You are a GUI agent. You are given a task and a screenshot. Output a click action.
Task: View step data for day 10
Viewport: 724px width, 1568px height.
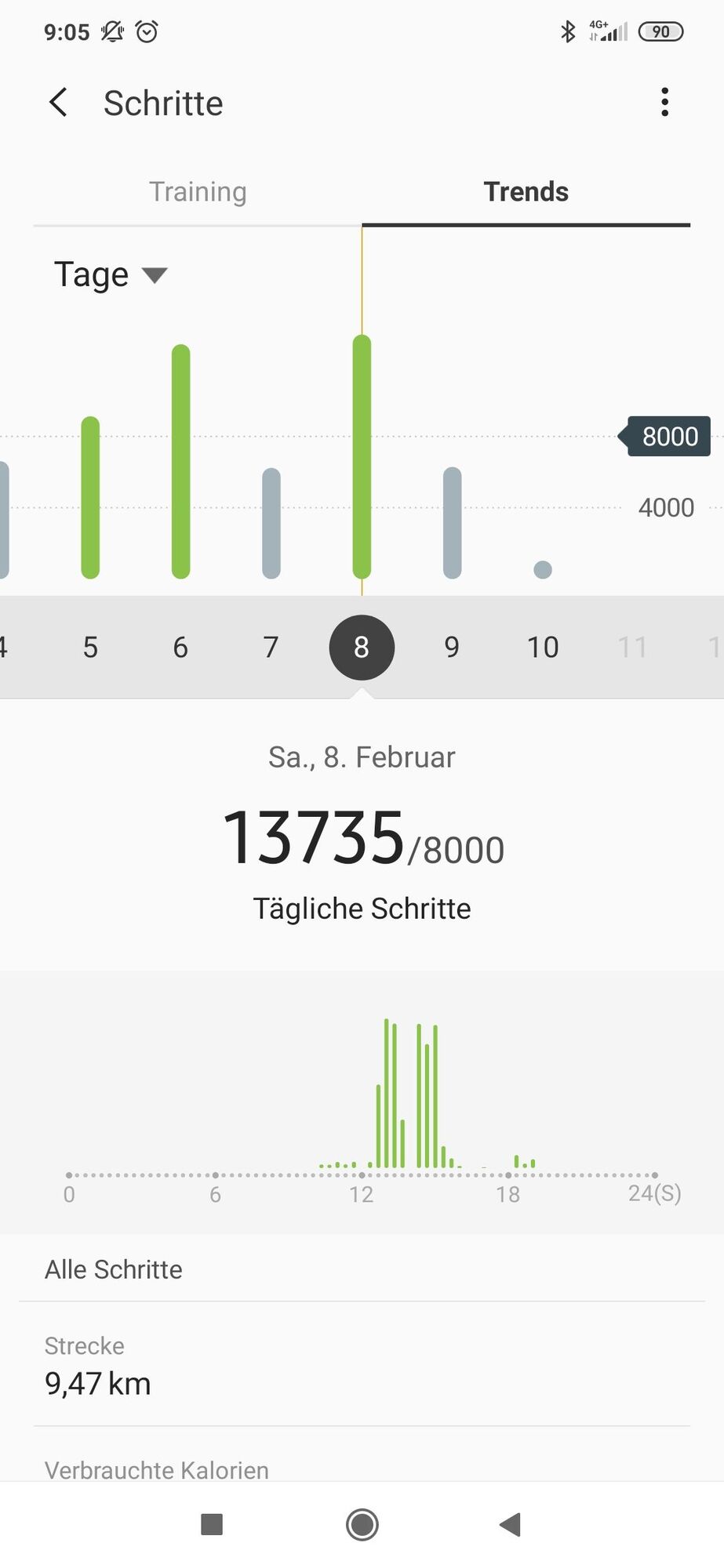543,648
